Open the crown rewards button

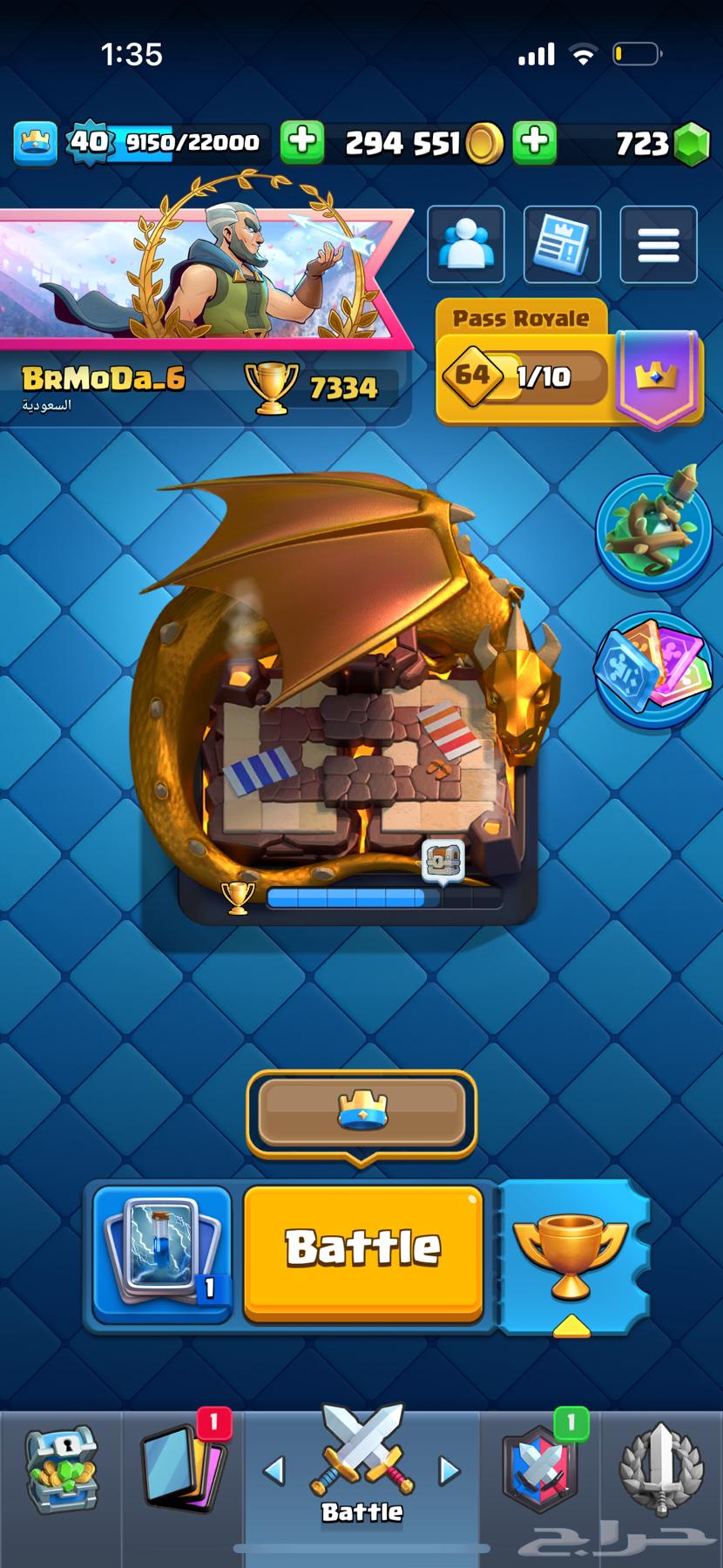point(361,1112)
